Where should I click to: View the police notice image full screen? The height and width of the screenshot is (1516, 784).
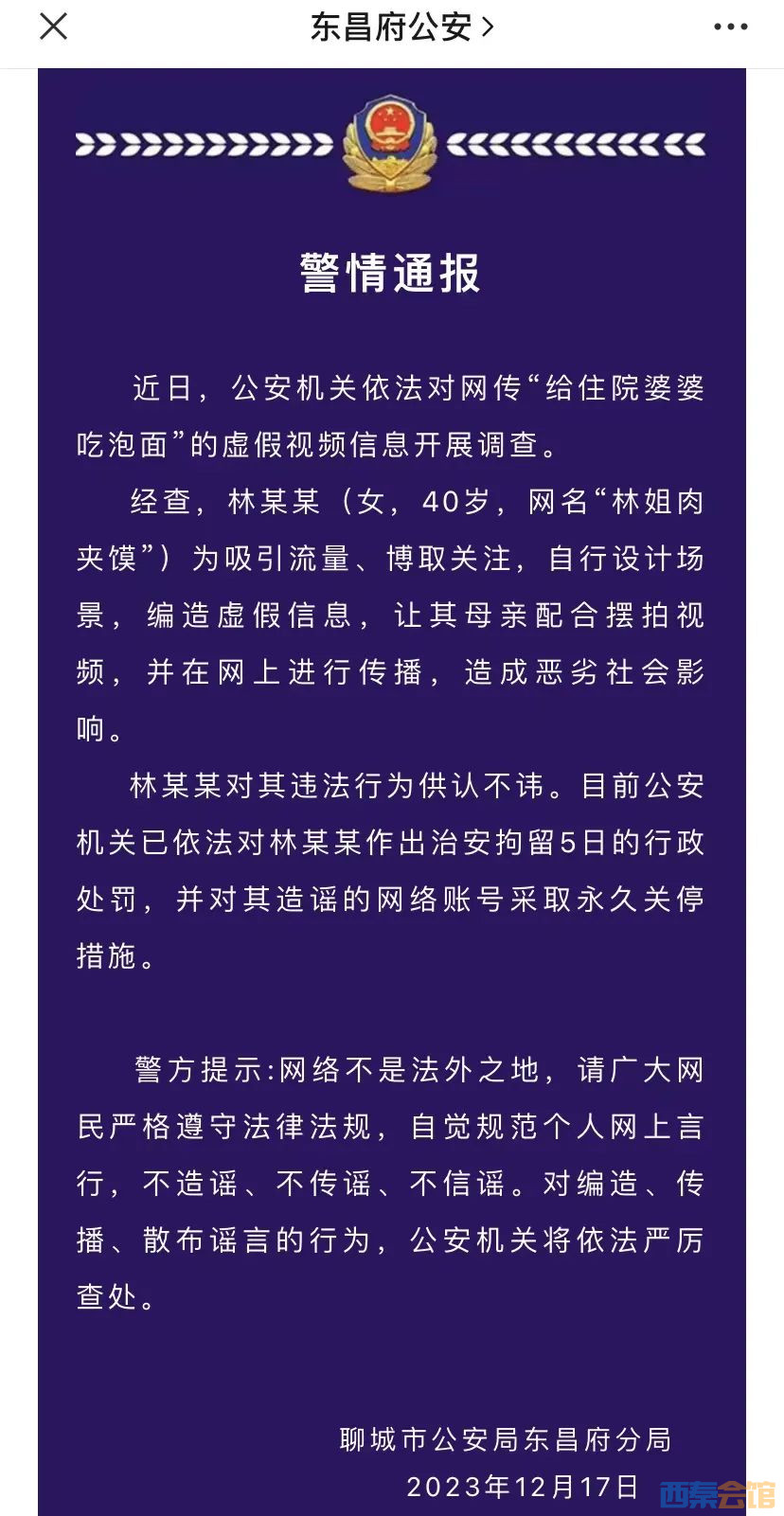(392, 758)
